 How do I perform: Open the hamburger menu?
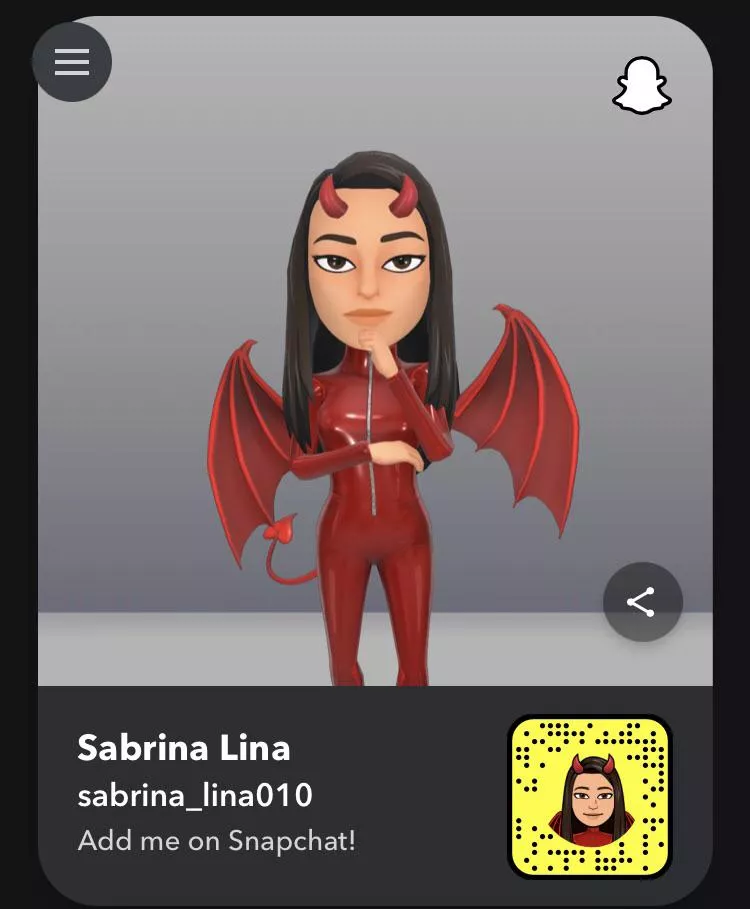point(71,63)
